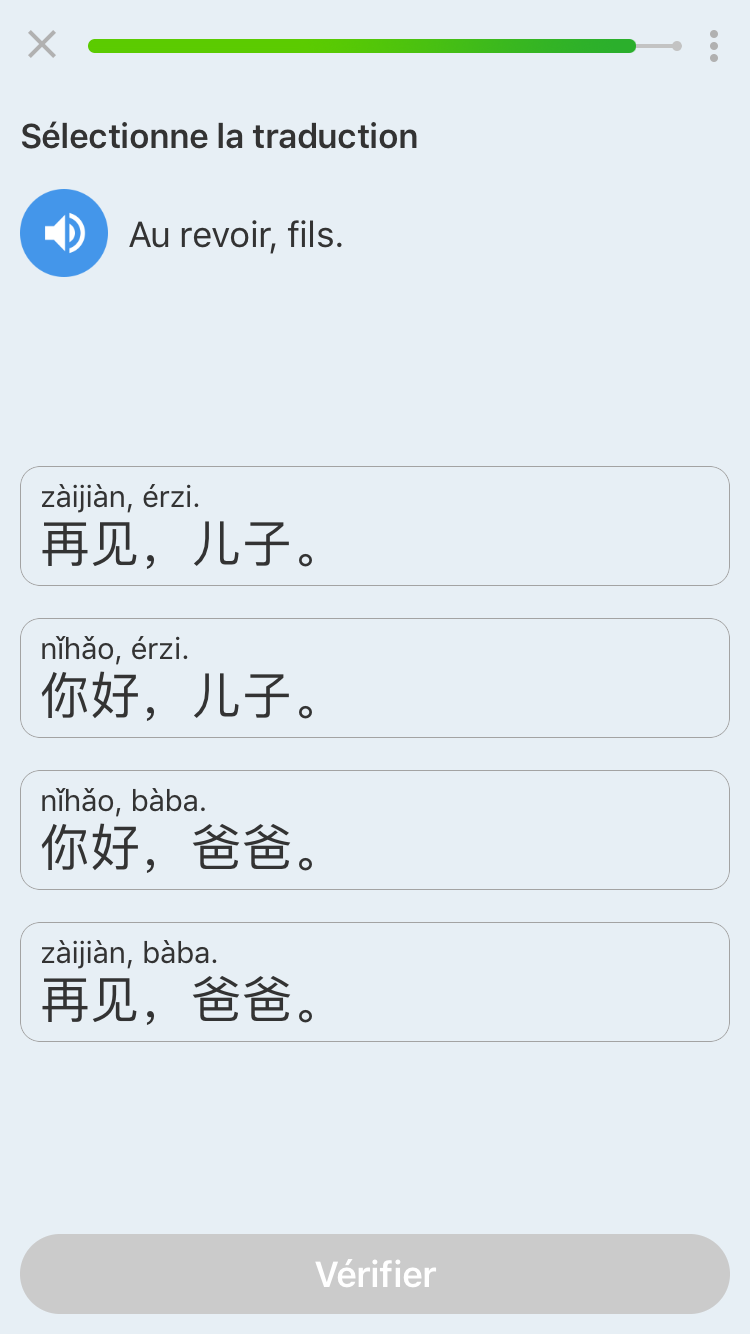The width and height of the screenshot is (750, 1334).
Task: Select the answer "zàijiàn, érzi."
Action: (375, 526)
